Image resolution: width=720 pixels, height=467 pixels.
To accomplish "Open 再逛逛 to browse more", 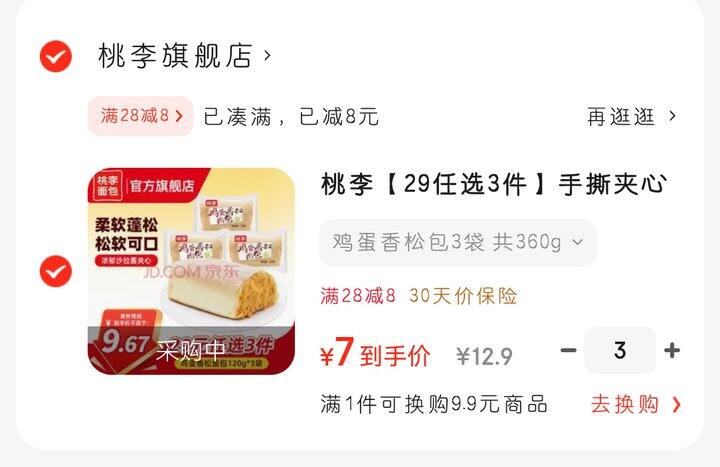I will point(630,116).
